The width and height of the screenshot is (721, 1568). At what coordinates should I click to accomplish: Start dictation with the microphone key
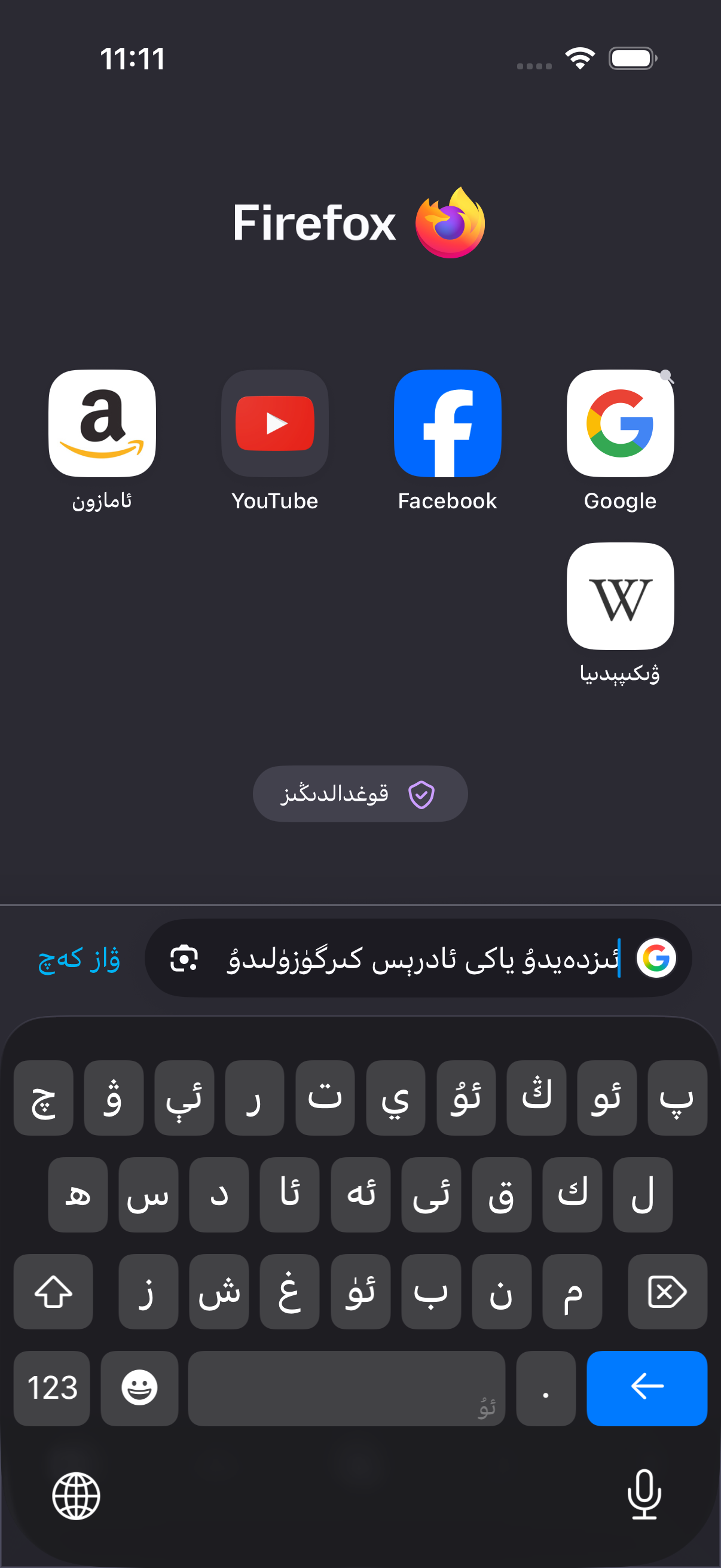click(644, 1494)
